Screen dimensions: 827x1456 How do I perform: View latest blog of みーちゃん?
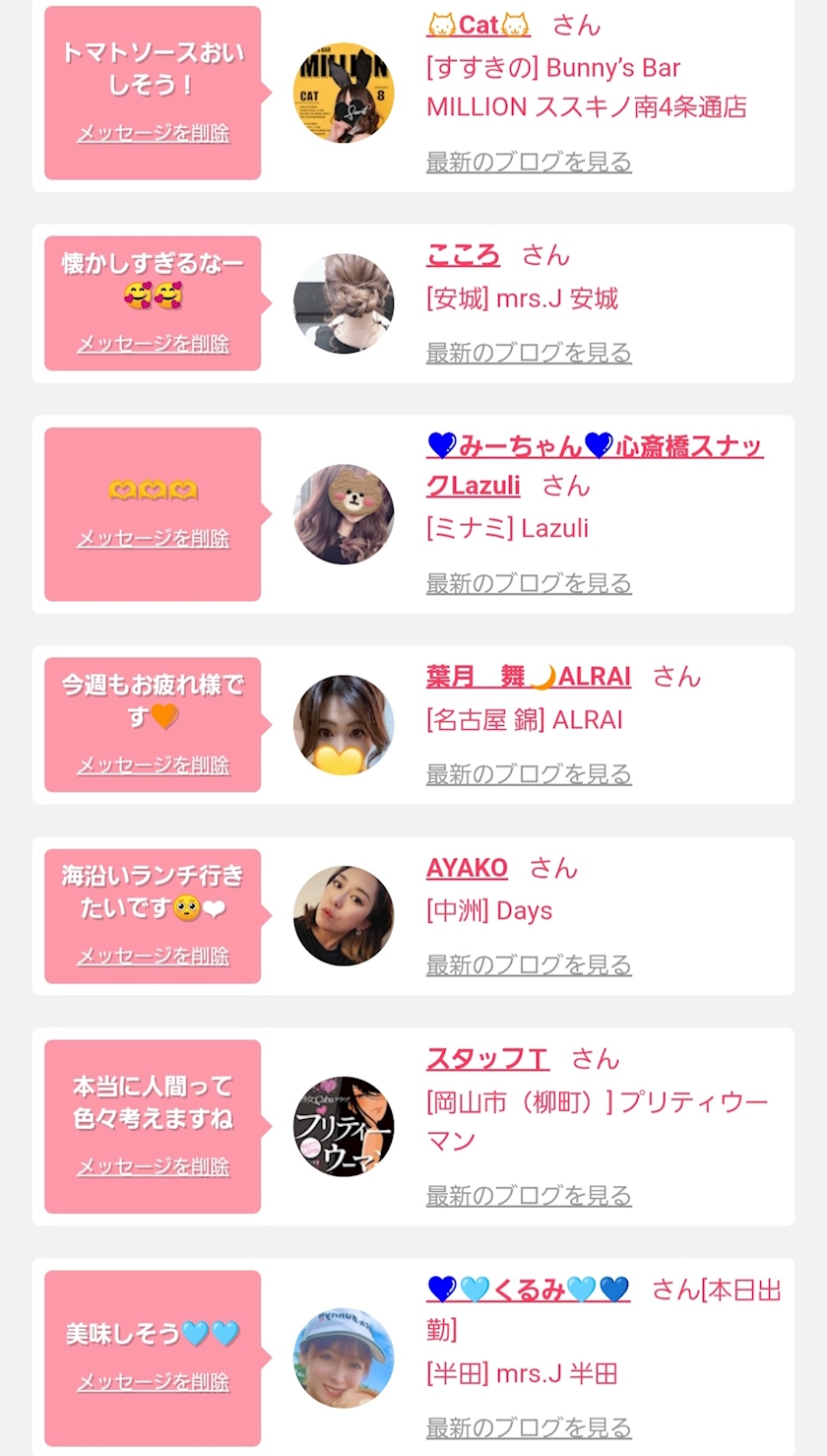point(529,583)
